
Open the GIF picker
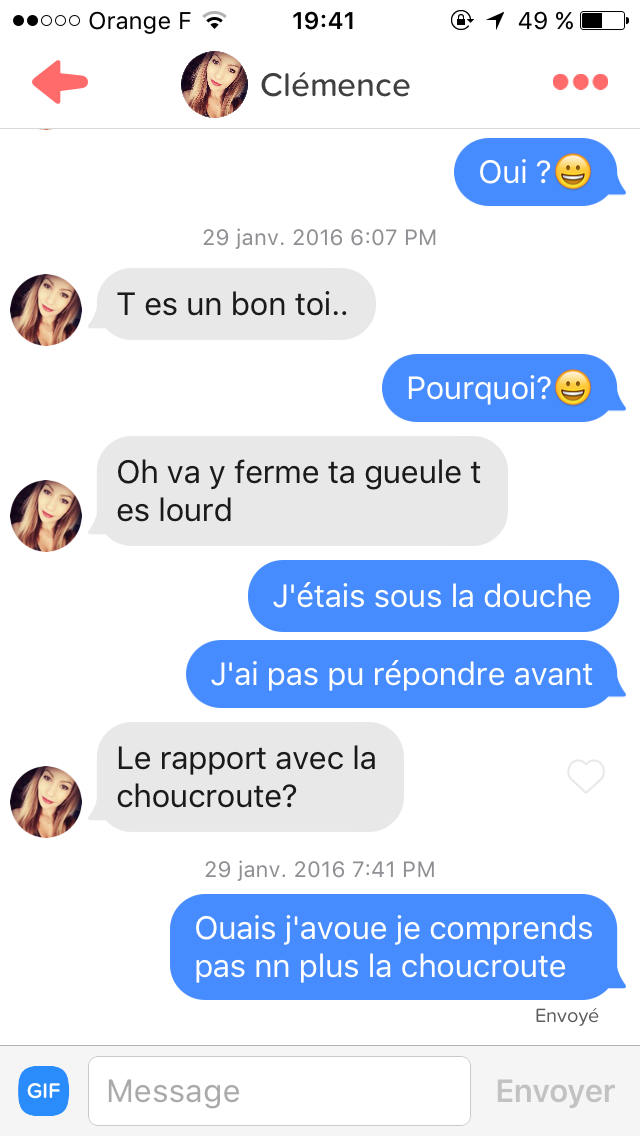[43, 1090]
